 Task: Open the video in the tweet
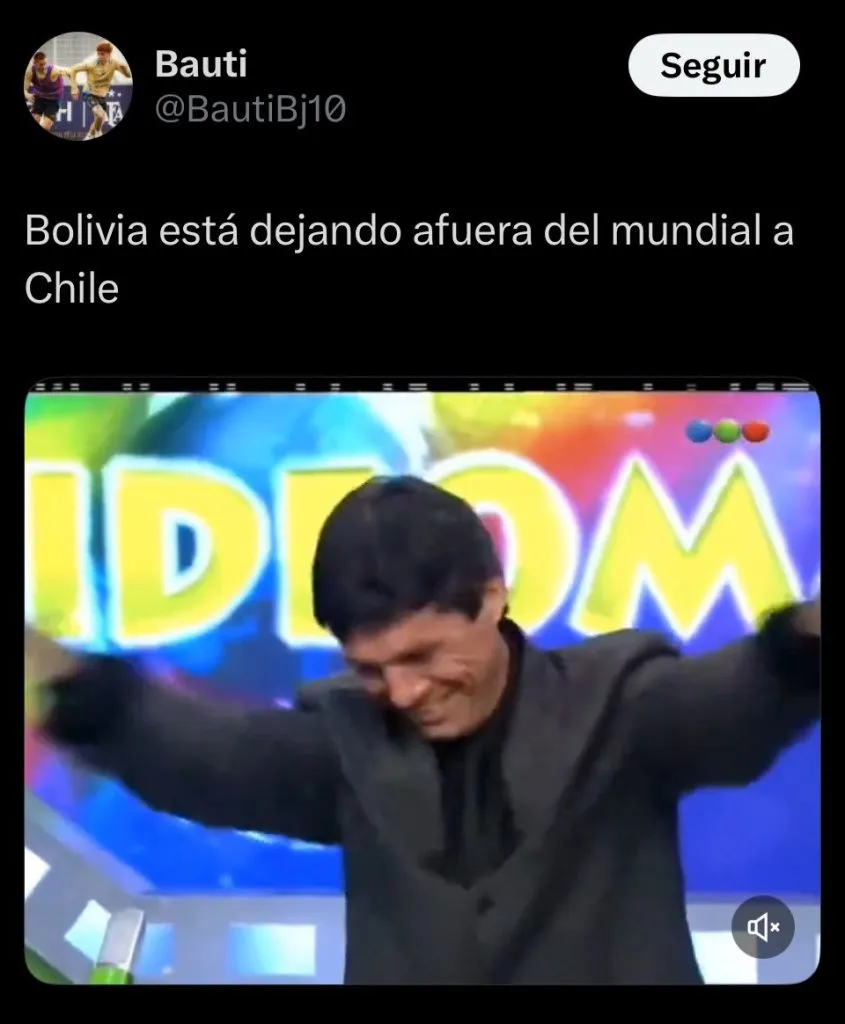(x=420, y=680)
